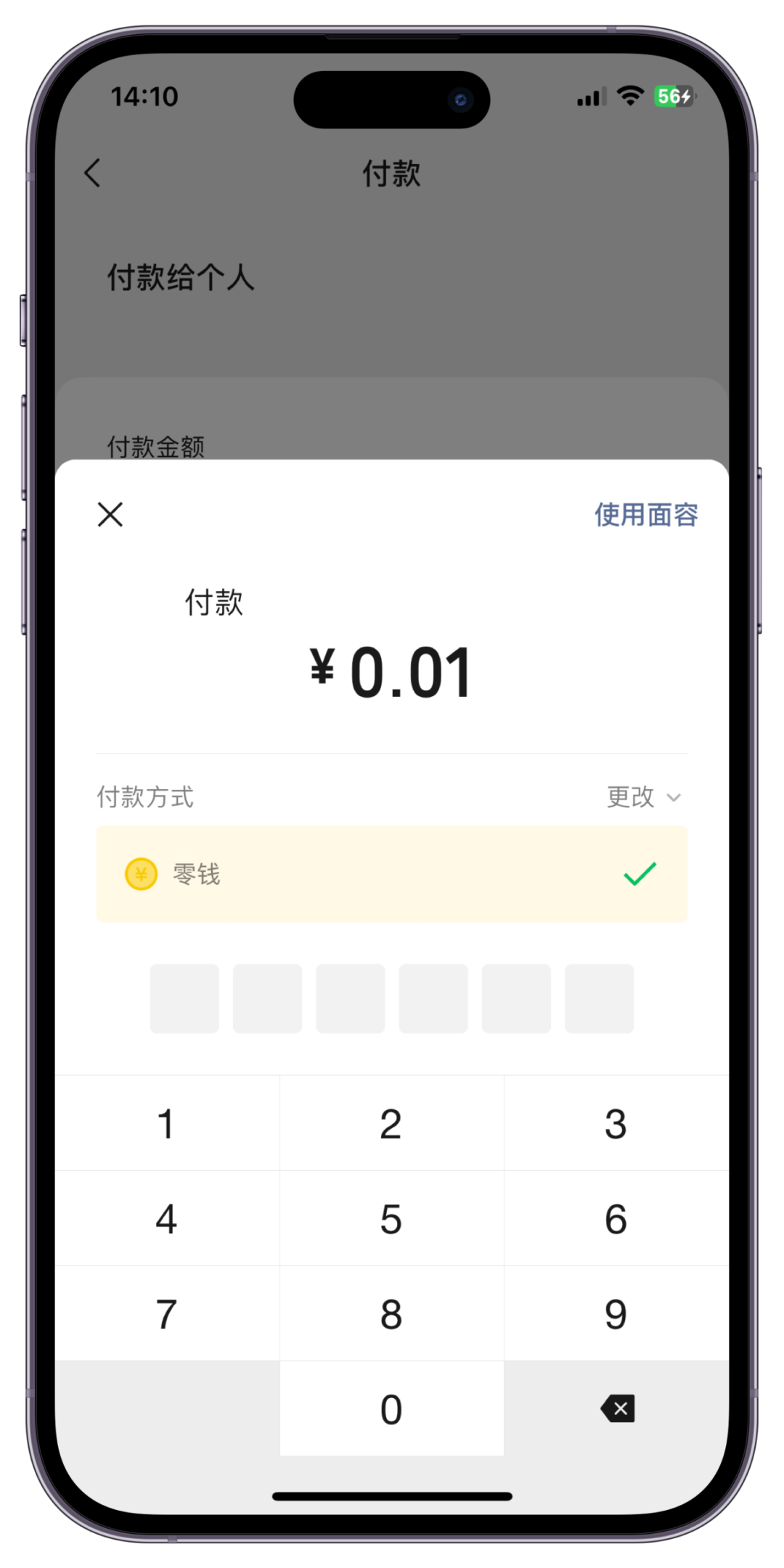This screenshot has height=1568, width=784.
Task: Enter digit 3 on keypad
Action: 616,1124
